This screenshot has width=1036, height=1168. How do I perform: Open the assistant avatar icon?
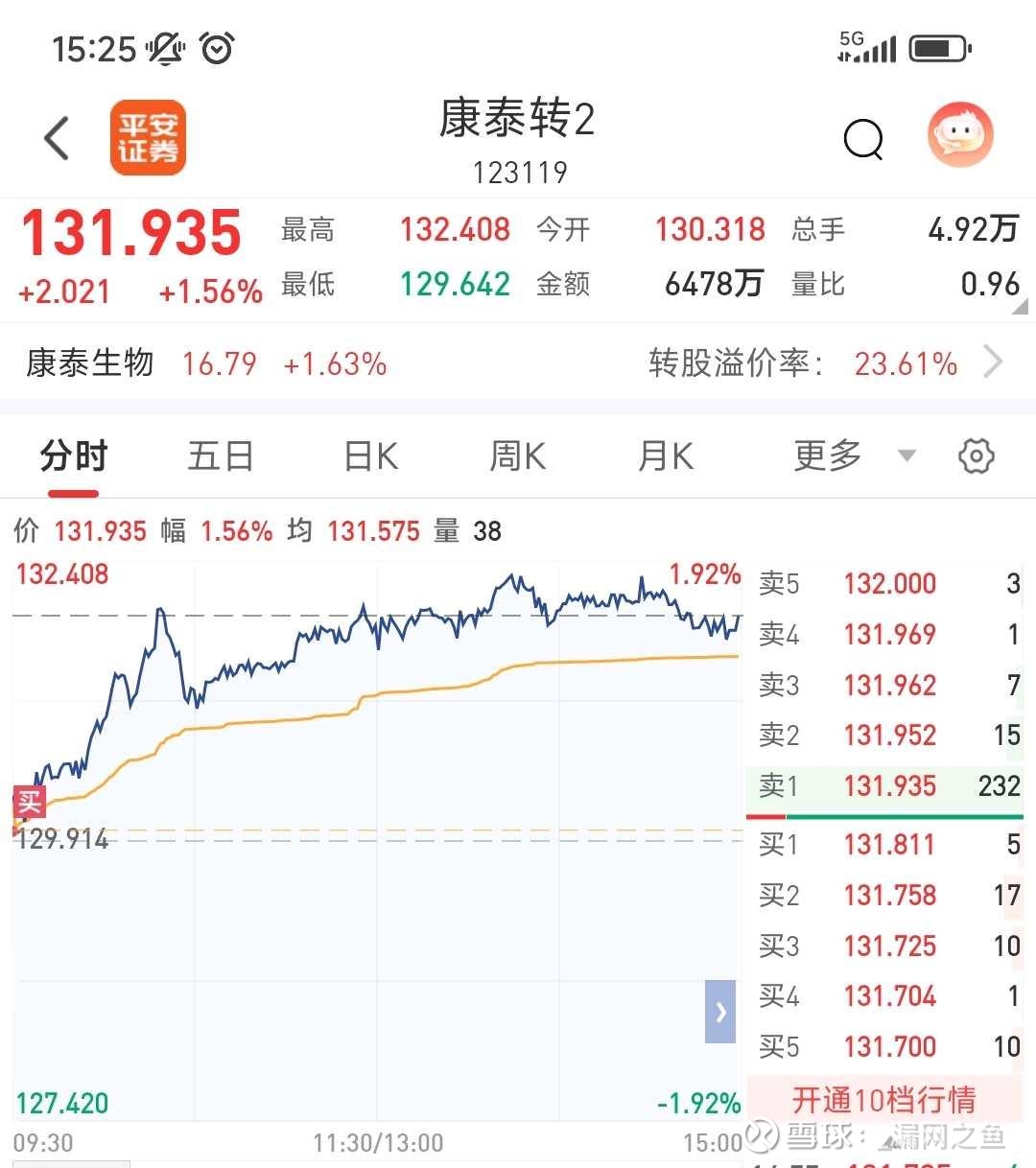pyautogui.click(x=959, y=136)
